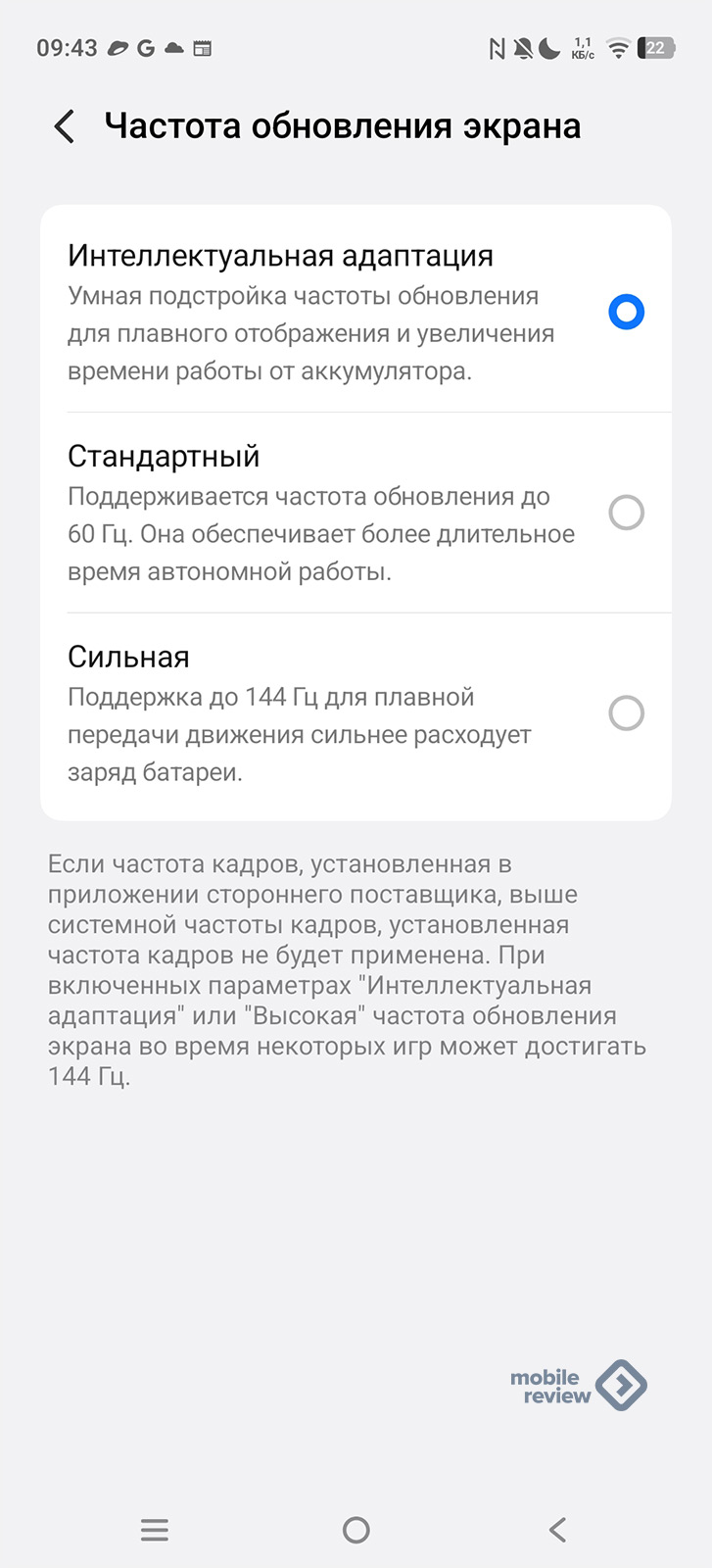The width and height of the screenshot is (712, 1568).
Task: Go back from Частота обновления экрана
Action: tap(65, 126)
